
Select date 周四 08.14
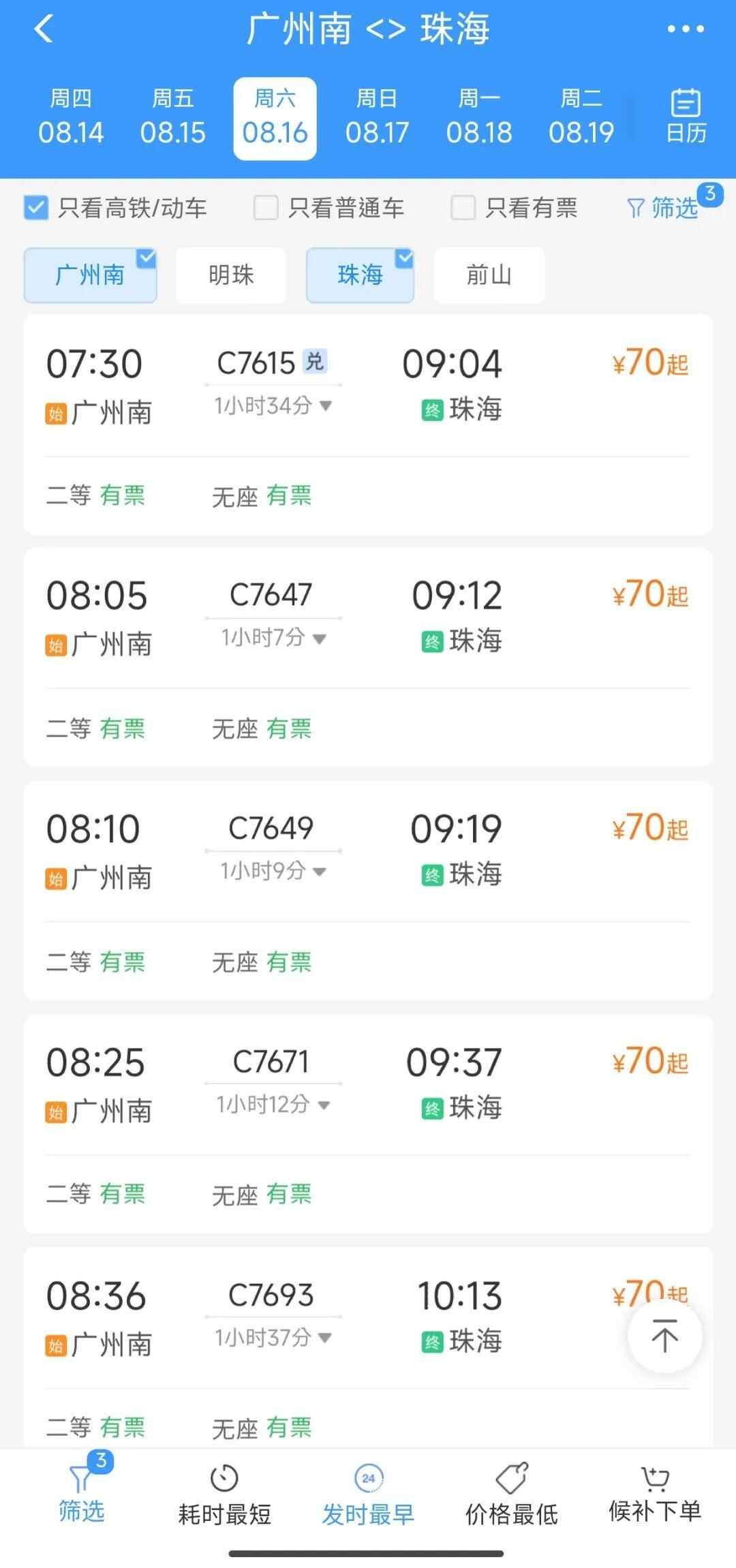[71, 117]
